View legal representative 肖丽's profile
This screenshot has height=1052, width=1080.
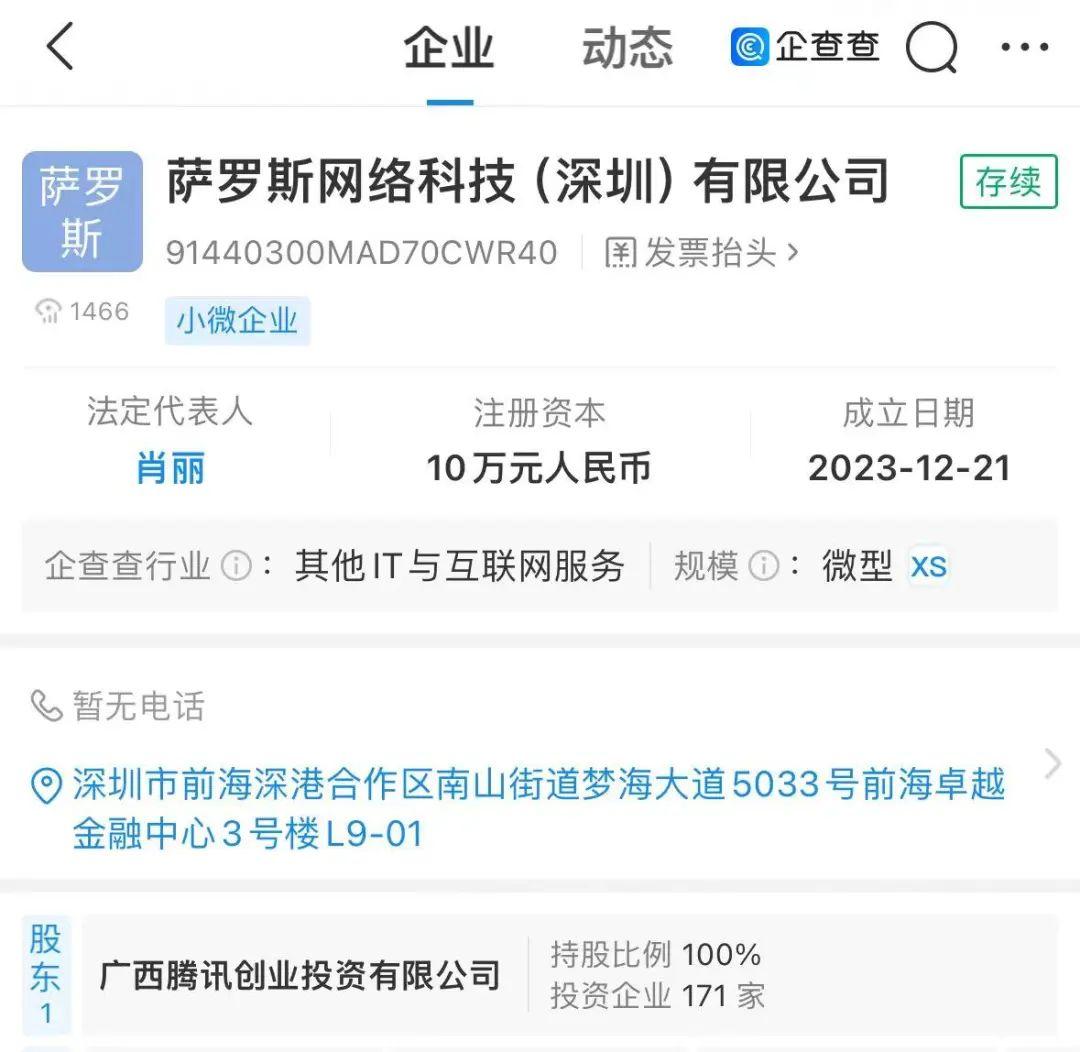(x=170, y=468)
